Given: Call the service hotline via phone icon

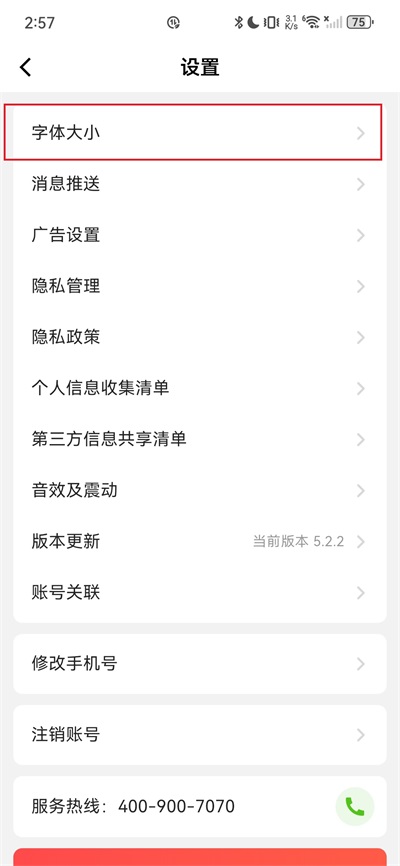Looking at the screenshot, I should (x=355, y=806).
